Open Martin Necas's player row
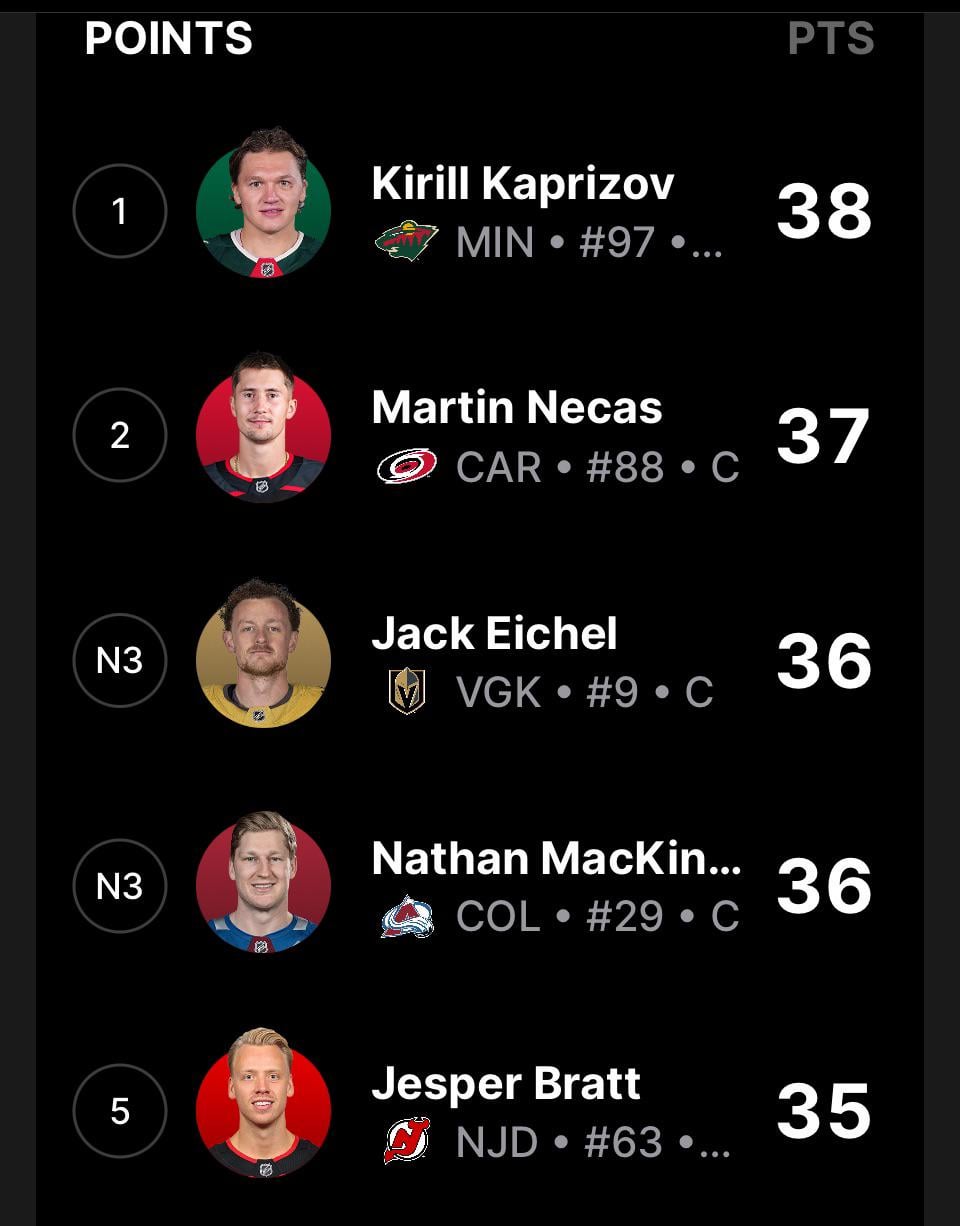Screen dimensions: 960x1226 pos(516,436)
